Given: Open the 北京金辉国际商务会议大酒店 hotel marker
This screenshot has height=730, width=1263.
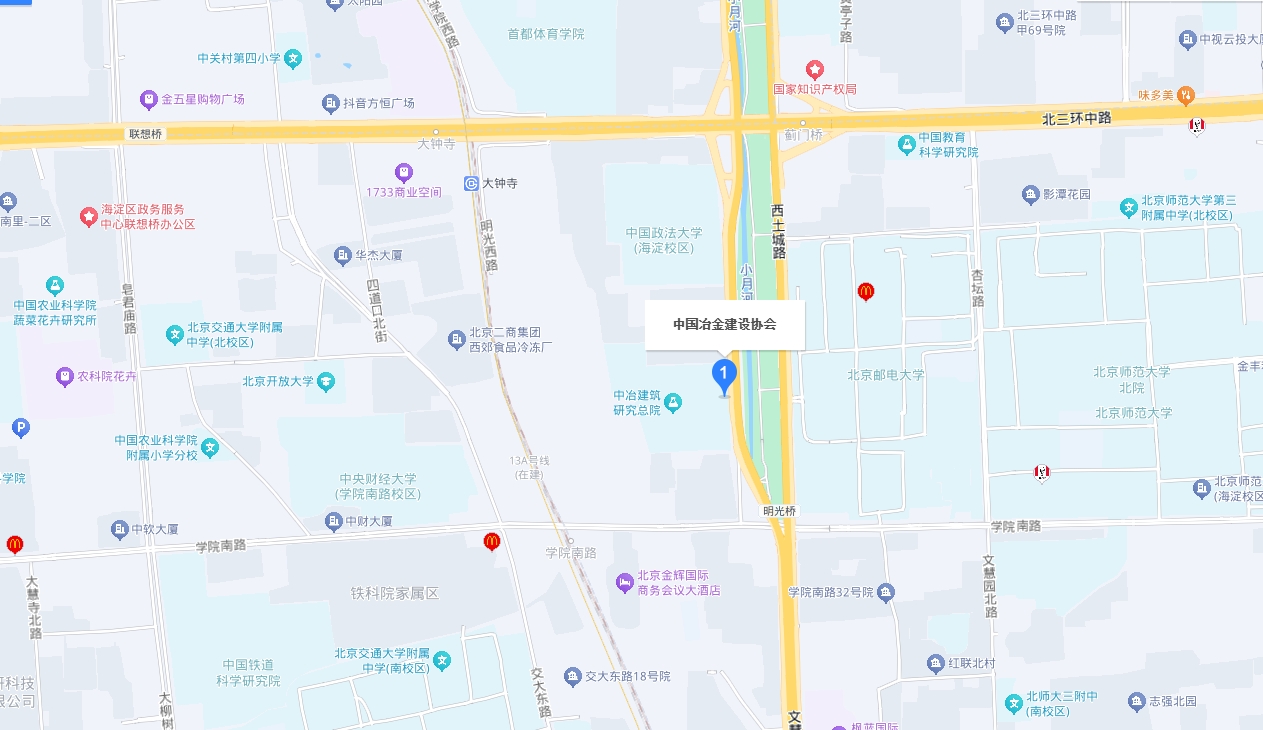Looking at the screenshot, I should point(625,582).
